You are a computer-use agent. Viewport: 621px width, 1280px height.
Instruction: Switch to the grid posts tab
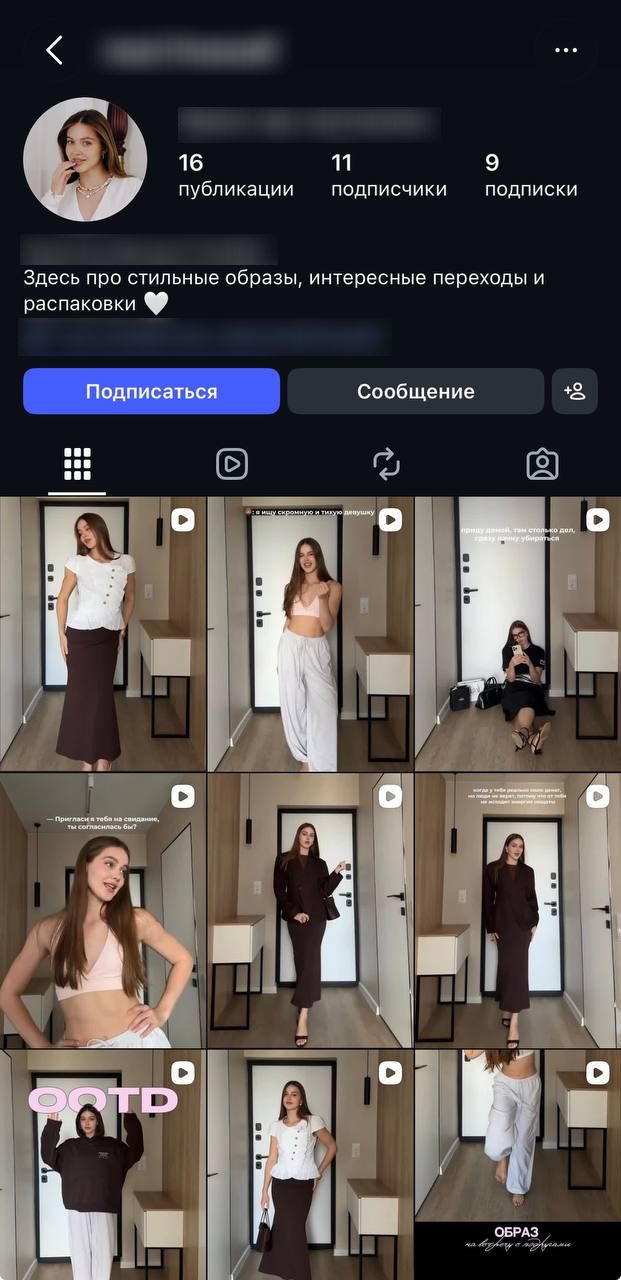(x=77, y=464)
